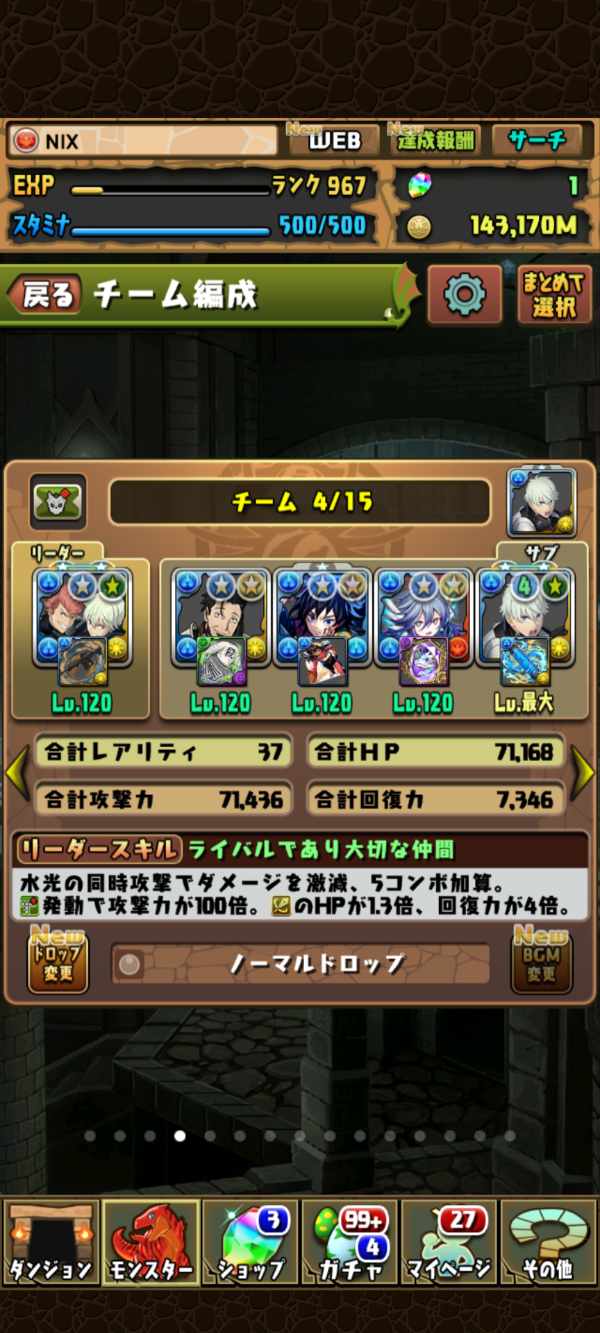Switch to the ダンジョン tab
This screenshot has width=600, height=1333.
coord(51,1242)
